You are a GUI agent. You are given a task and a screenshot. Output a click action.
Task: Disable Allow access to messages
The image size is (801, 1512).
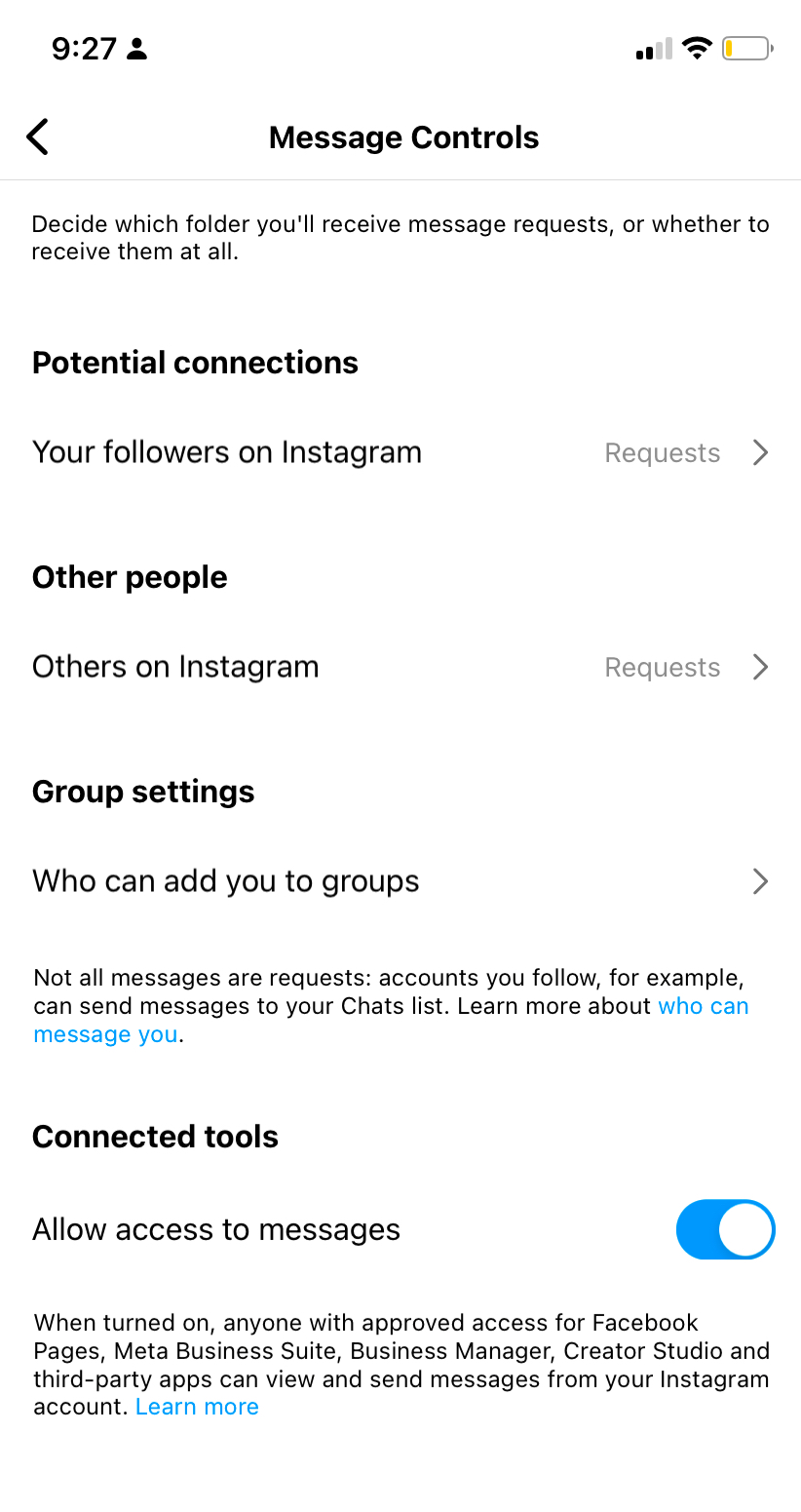pos(725,1229)
